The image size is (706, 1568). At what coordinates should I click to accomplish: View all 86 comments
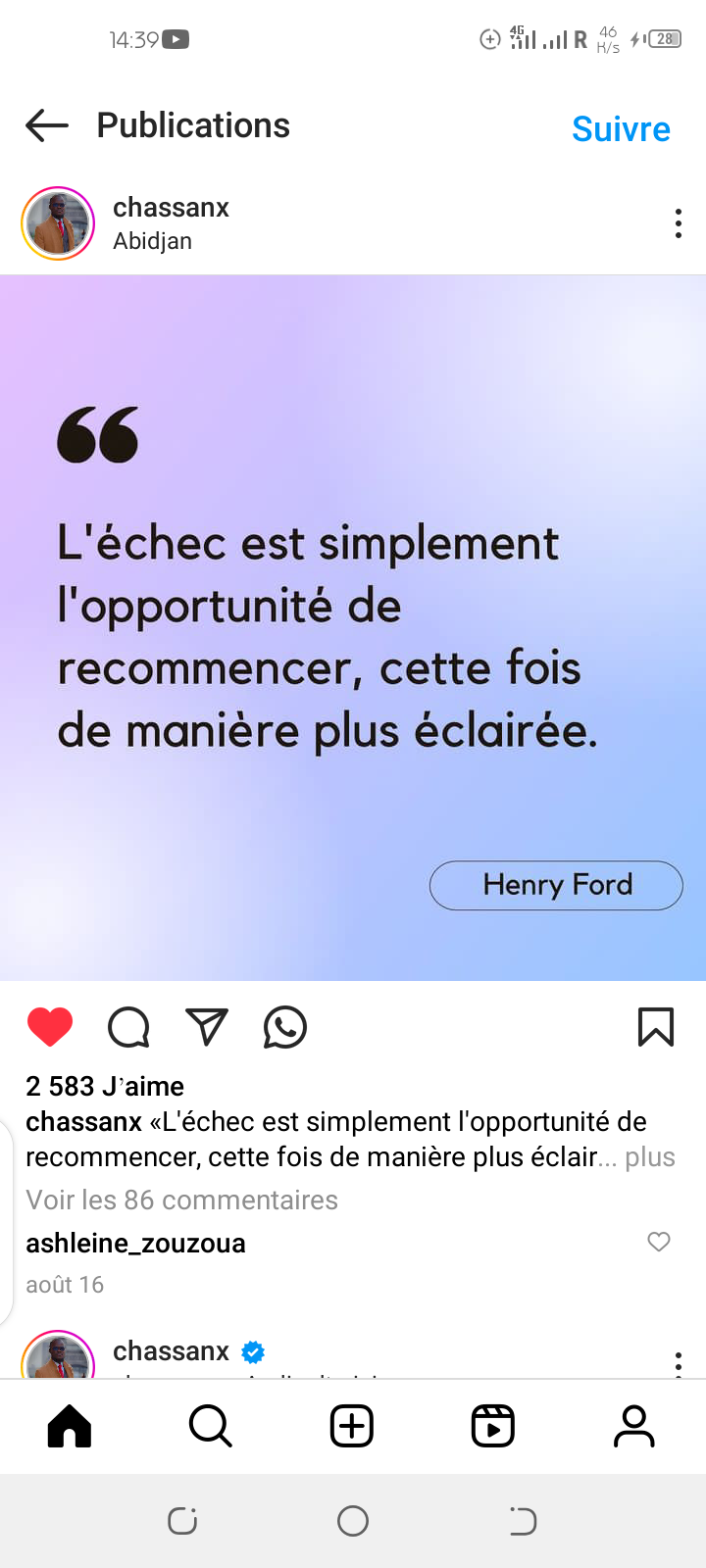point(181,1200)
